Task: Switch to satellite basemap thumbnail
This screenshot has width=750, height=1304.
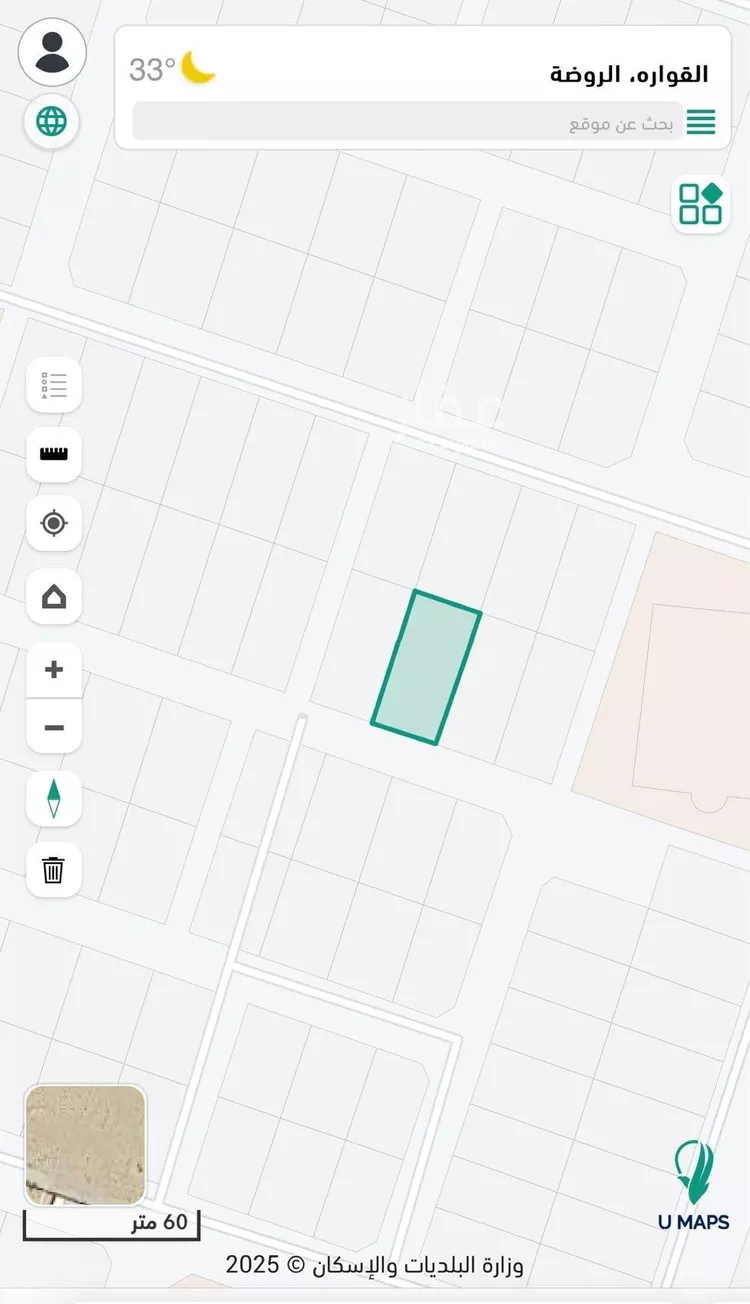Action: coord(85,1145)
